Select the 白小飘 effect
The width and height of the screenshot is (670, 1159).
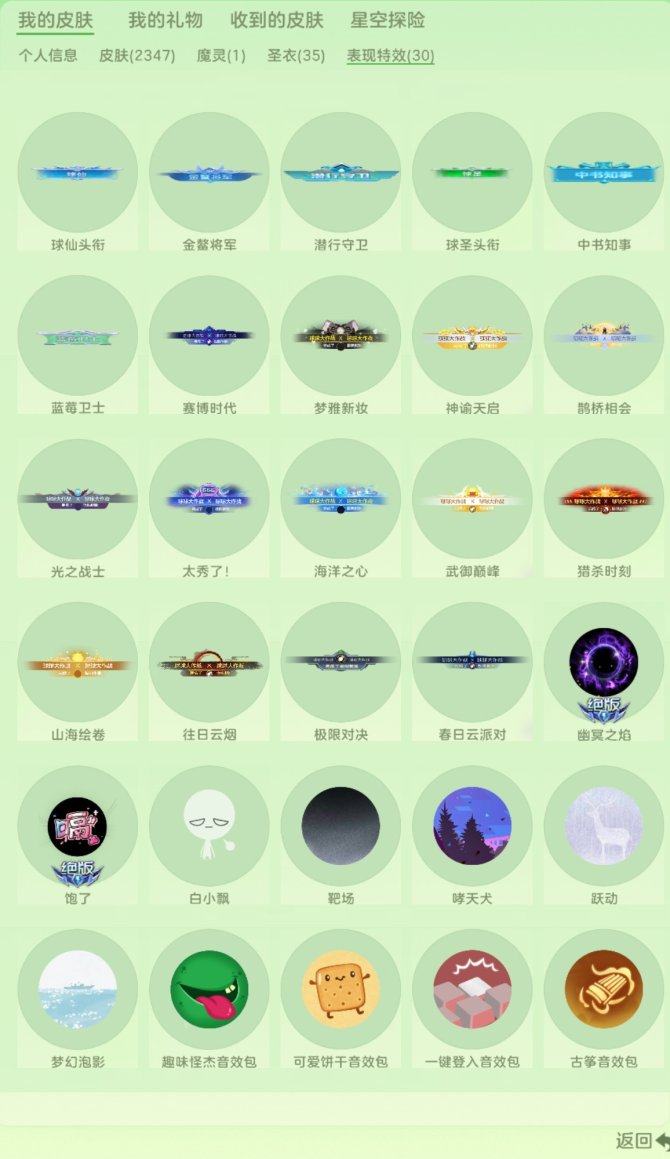[x=209, y=827]
